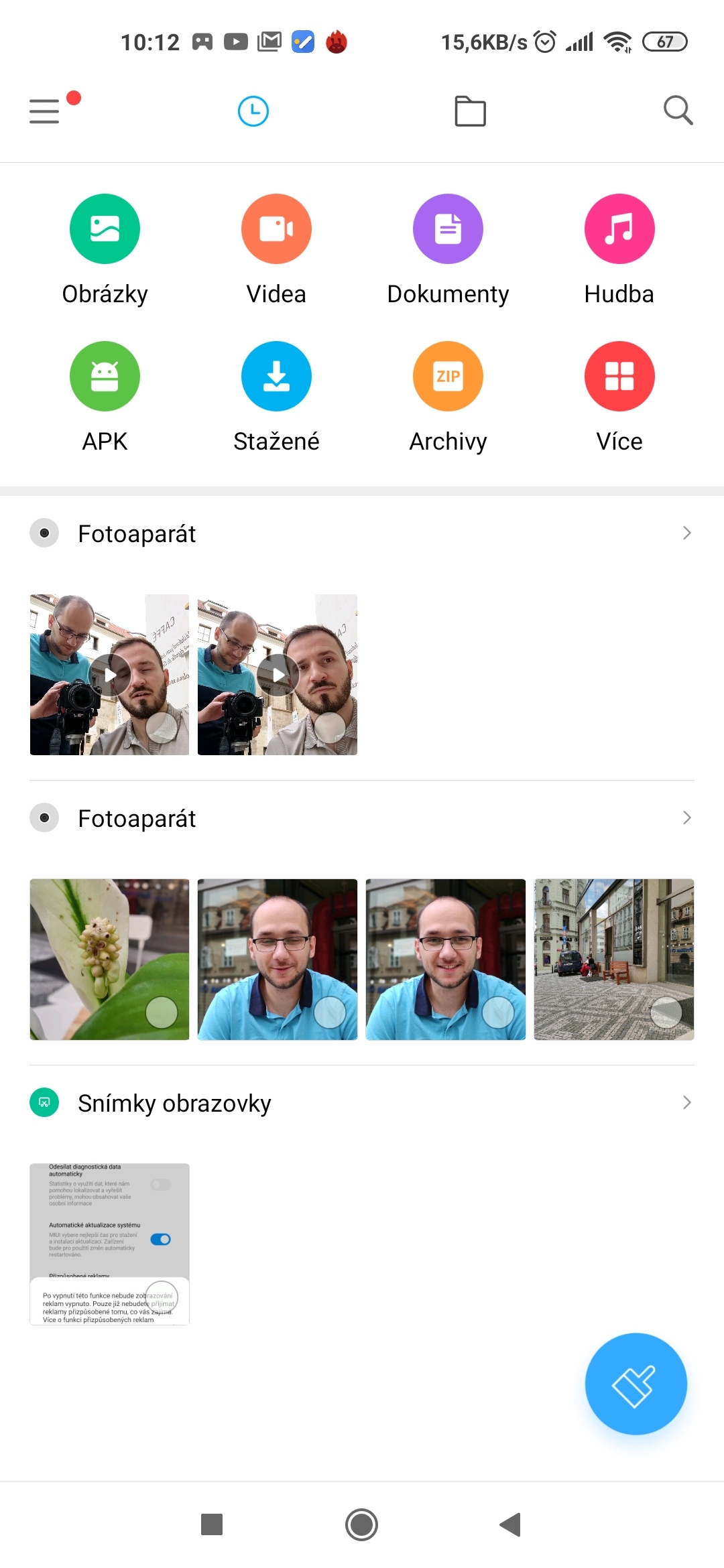Switch to the folder browser tab
724x1568 pixels.
pyautogui.click(x=469, y=111)
